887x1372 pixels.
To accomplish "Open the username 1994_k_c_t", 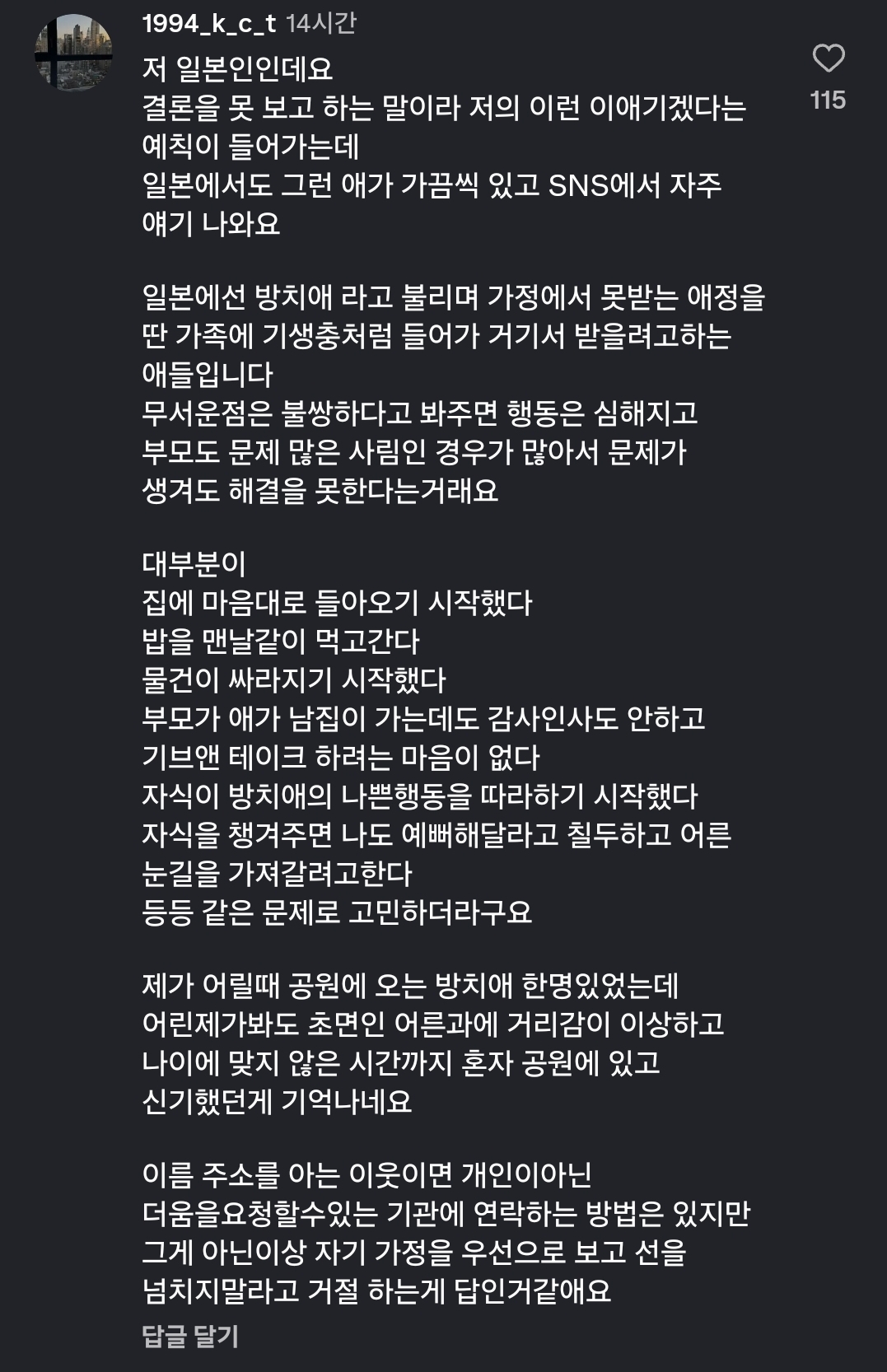I will [x=209, y=23].
